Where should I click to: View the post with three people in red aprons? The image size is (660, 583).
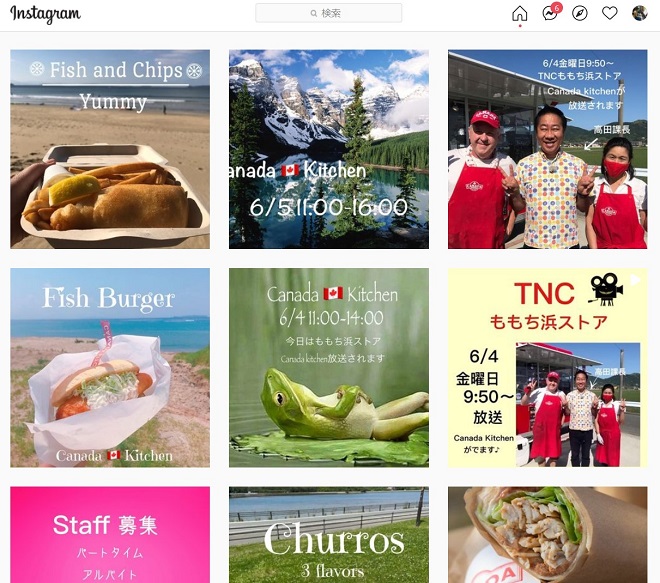[547, 149]
